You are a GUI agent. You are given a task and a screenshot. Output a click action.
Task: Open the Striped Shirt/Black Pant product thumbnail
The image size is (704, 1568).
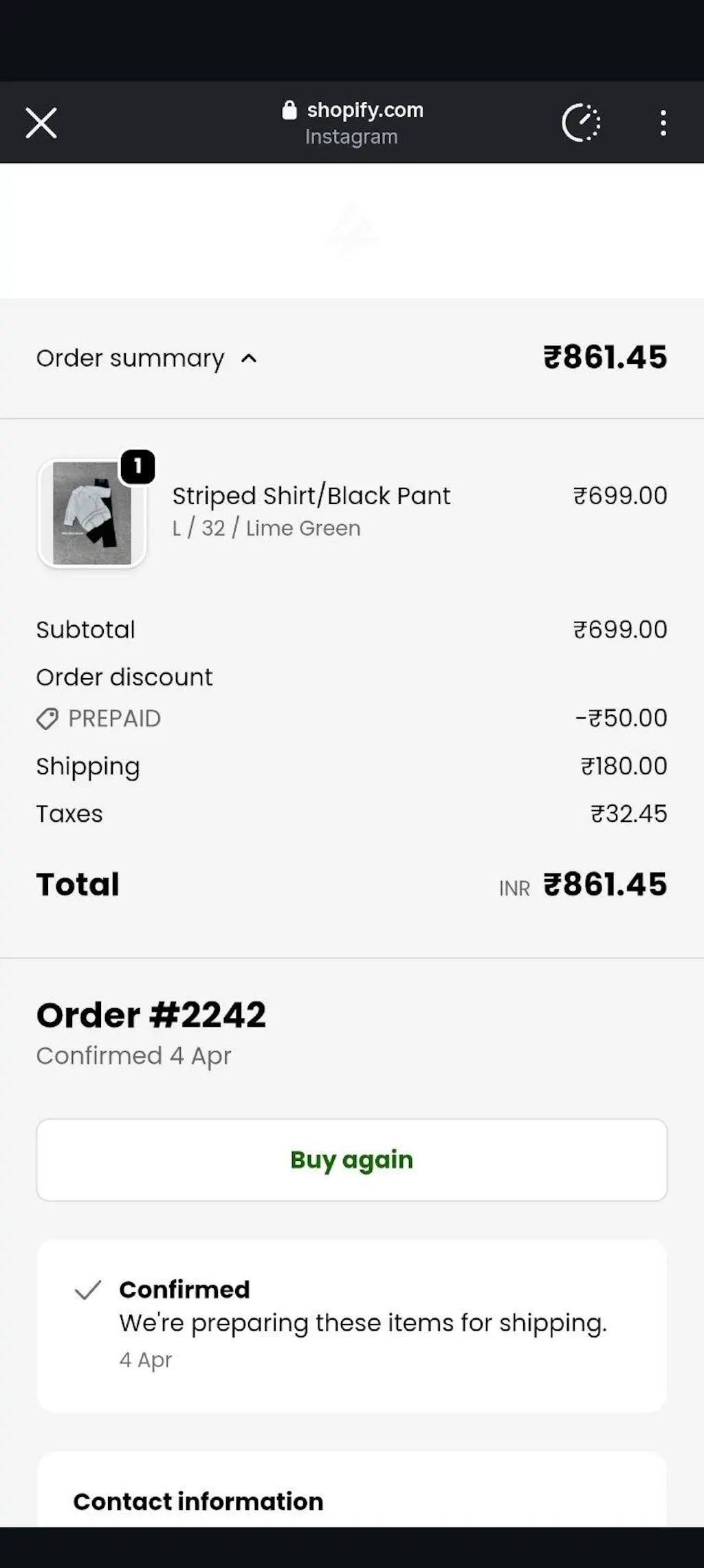(92, 514)
